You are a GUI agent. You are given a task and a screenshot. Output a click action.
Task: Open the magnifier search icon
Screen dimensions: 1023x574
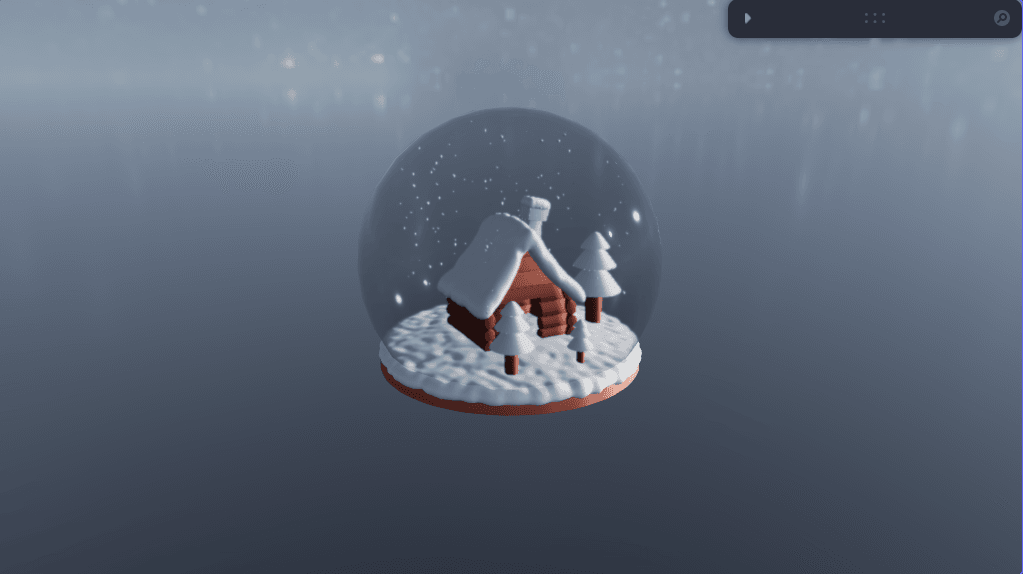[1001, 18]
